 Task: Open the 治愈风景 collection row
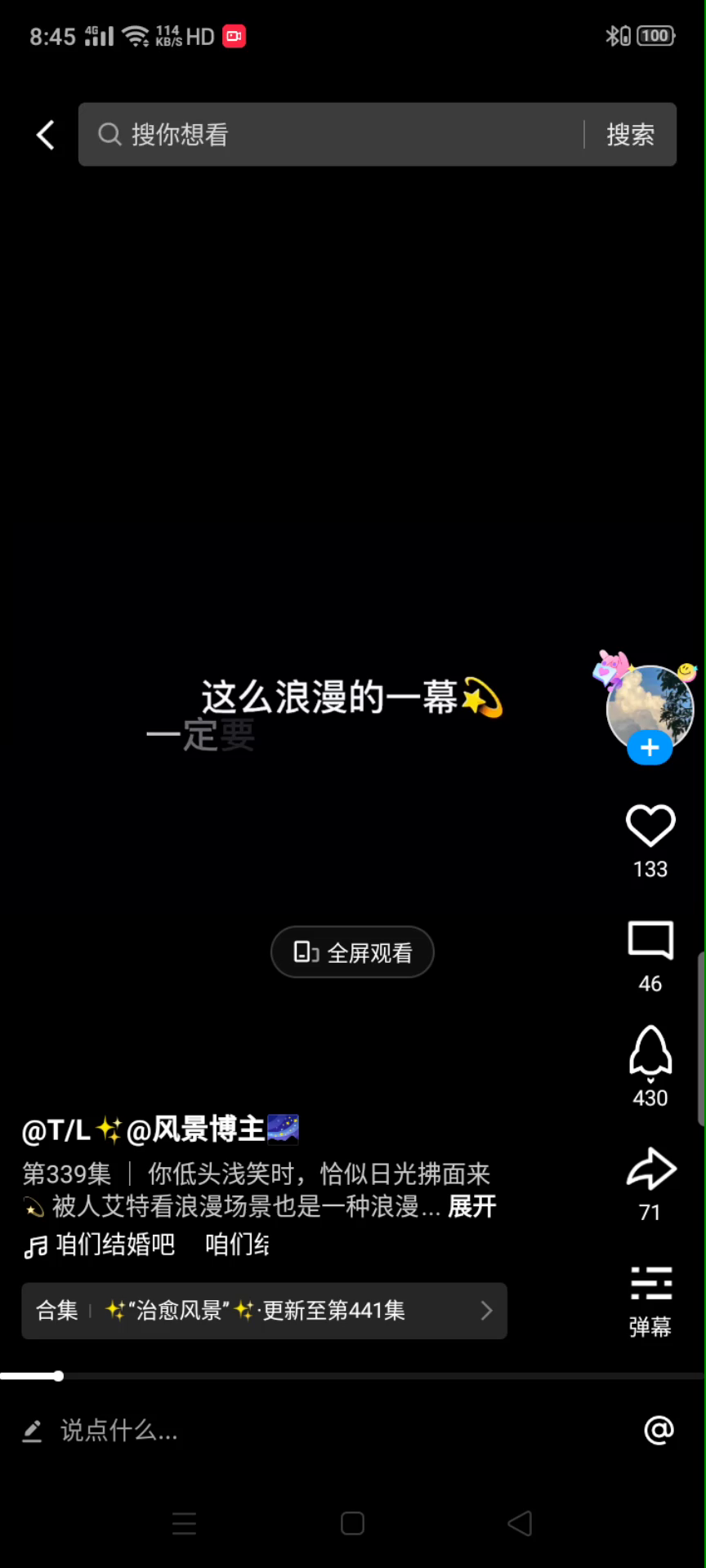pyautogui.click(x=264, y=1311)
